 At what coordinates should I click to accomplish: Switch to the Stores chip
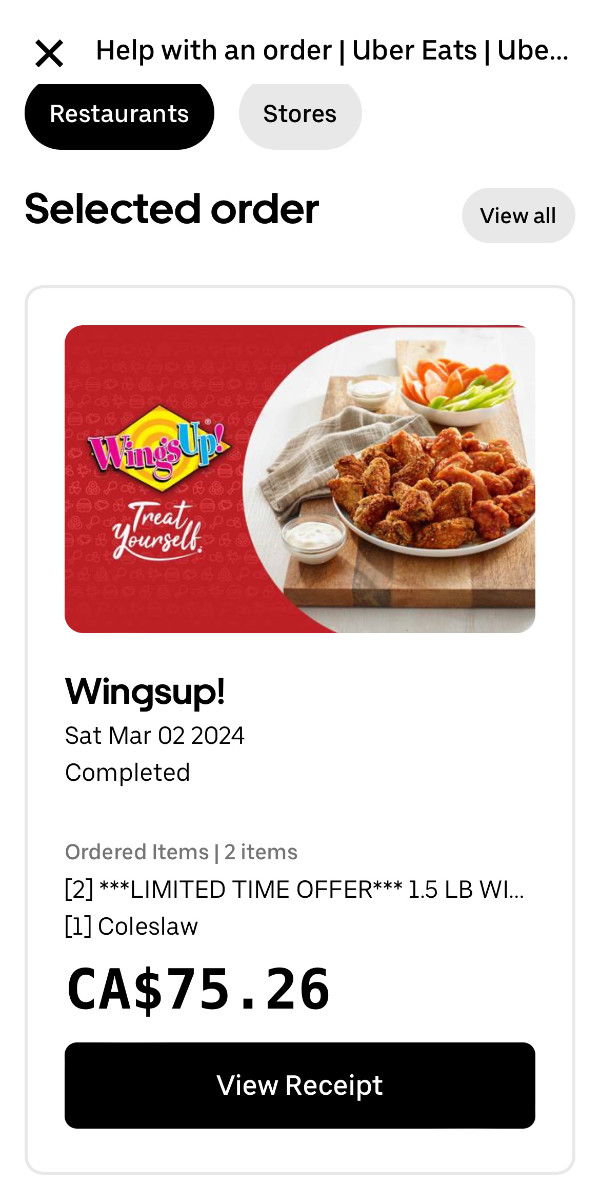pos(300,114)
